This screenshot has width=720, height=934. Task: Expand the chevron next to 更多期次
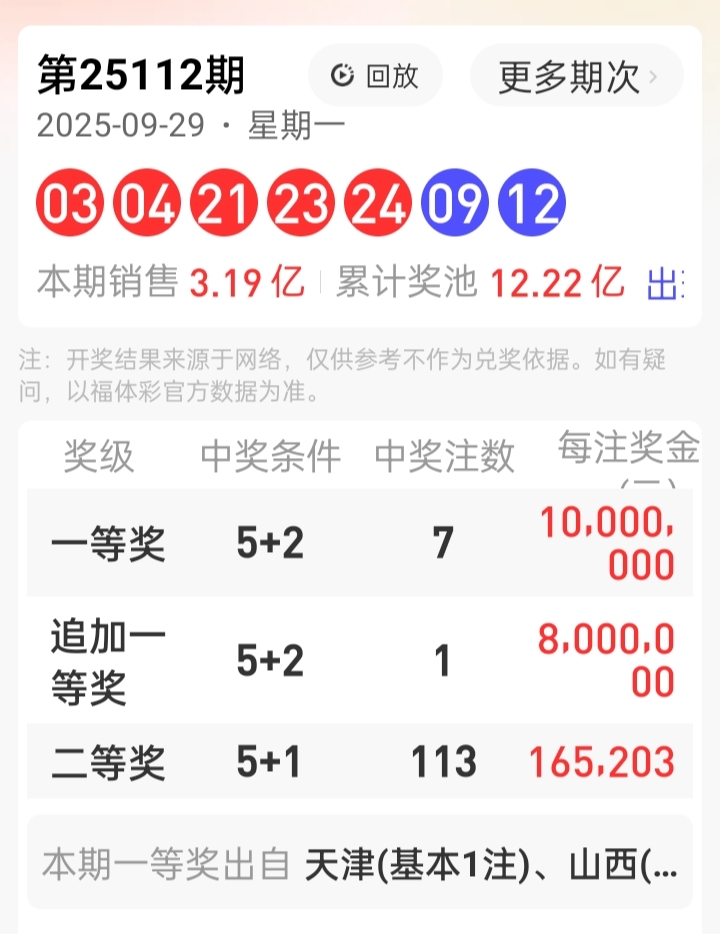point(657,75)
